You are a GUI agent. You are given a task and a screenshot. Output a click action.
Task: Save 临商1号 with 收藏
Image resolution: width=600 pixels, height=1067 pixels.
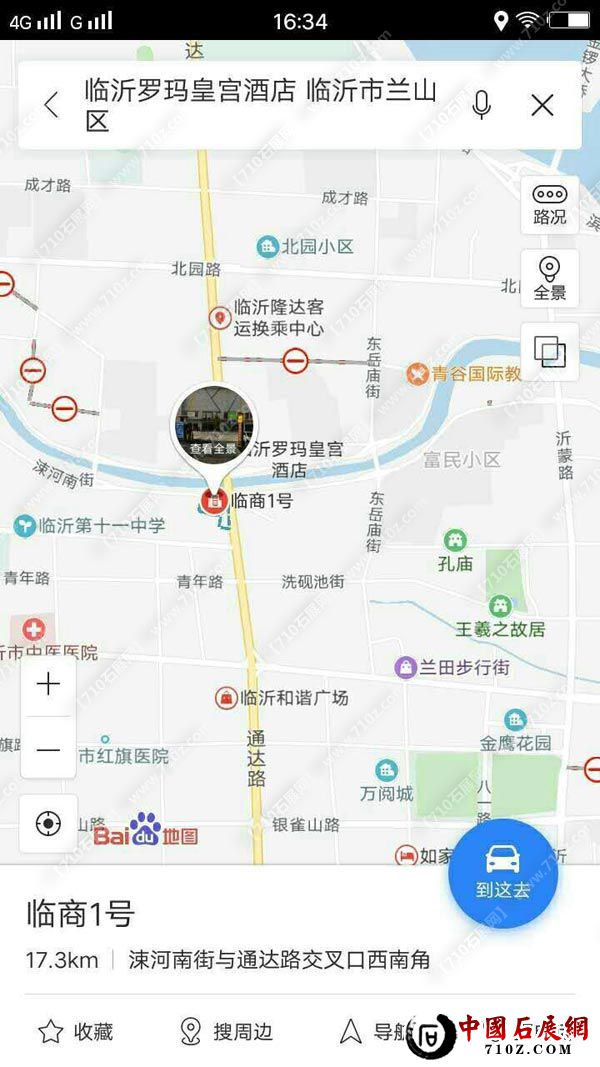click(76, 1031)
